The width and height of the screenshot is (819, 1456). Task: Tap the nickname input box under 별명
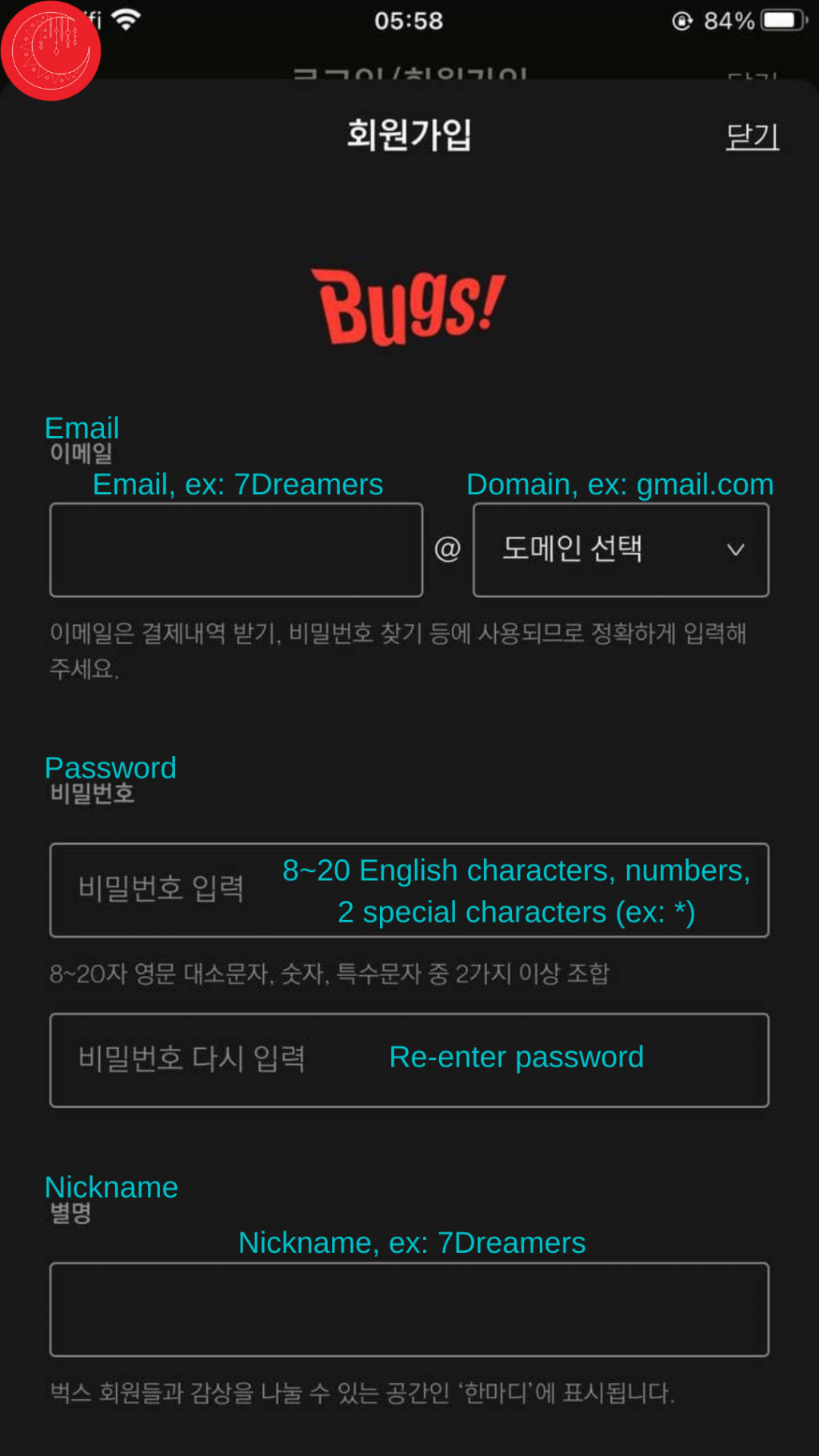(x=409, y=1309)
